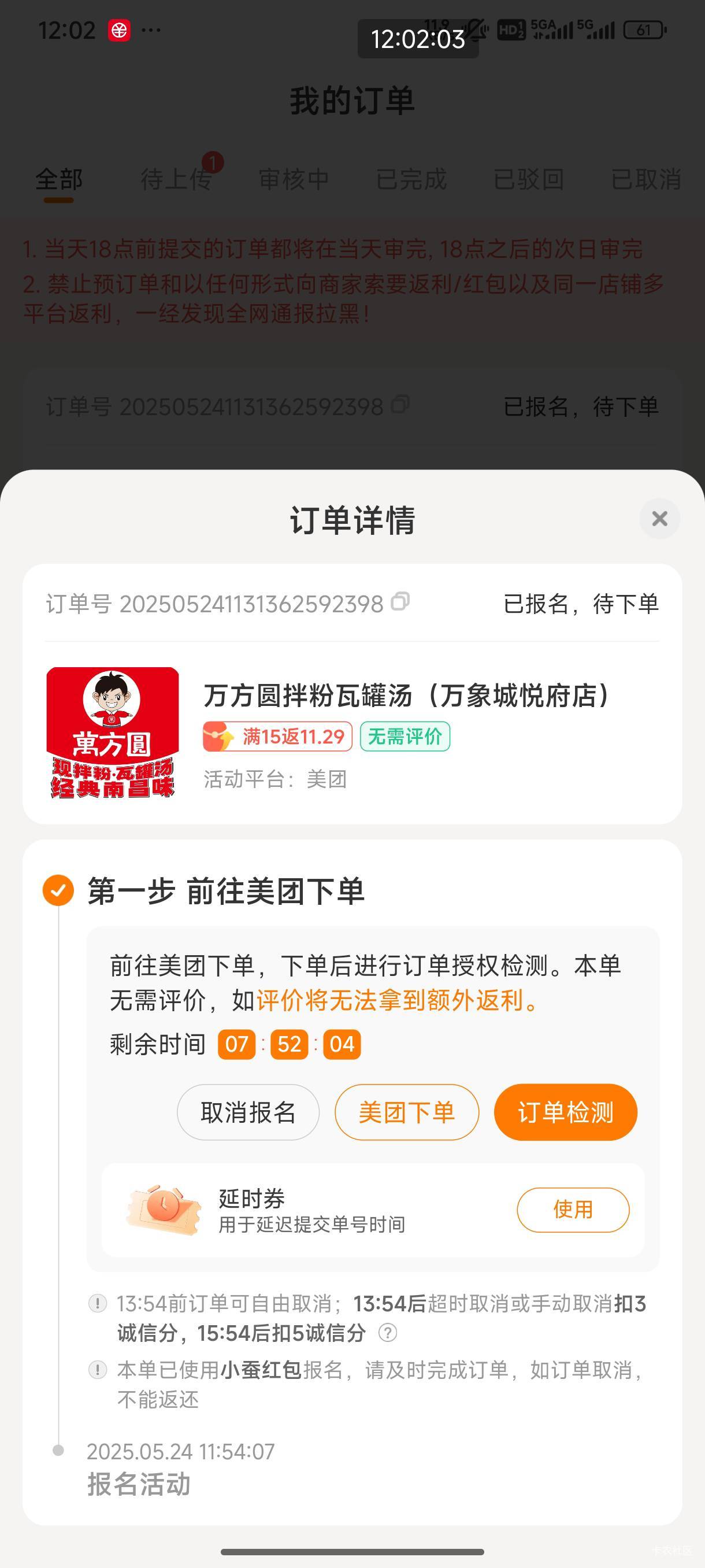Copy the order number in 订单详情
This screenshot has width=705, height=1568.
tap(400, 602)
